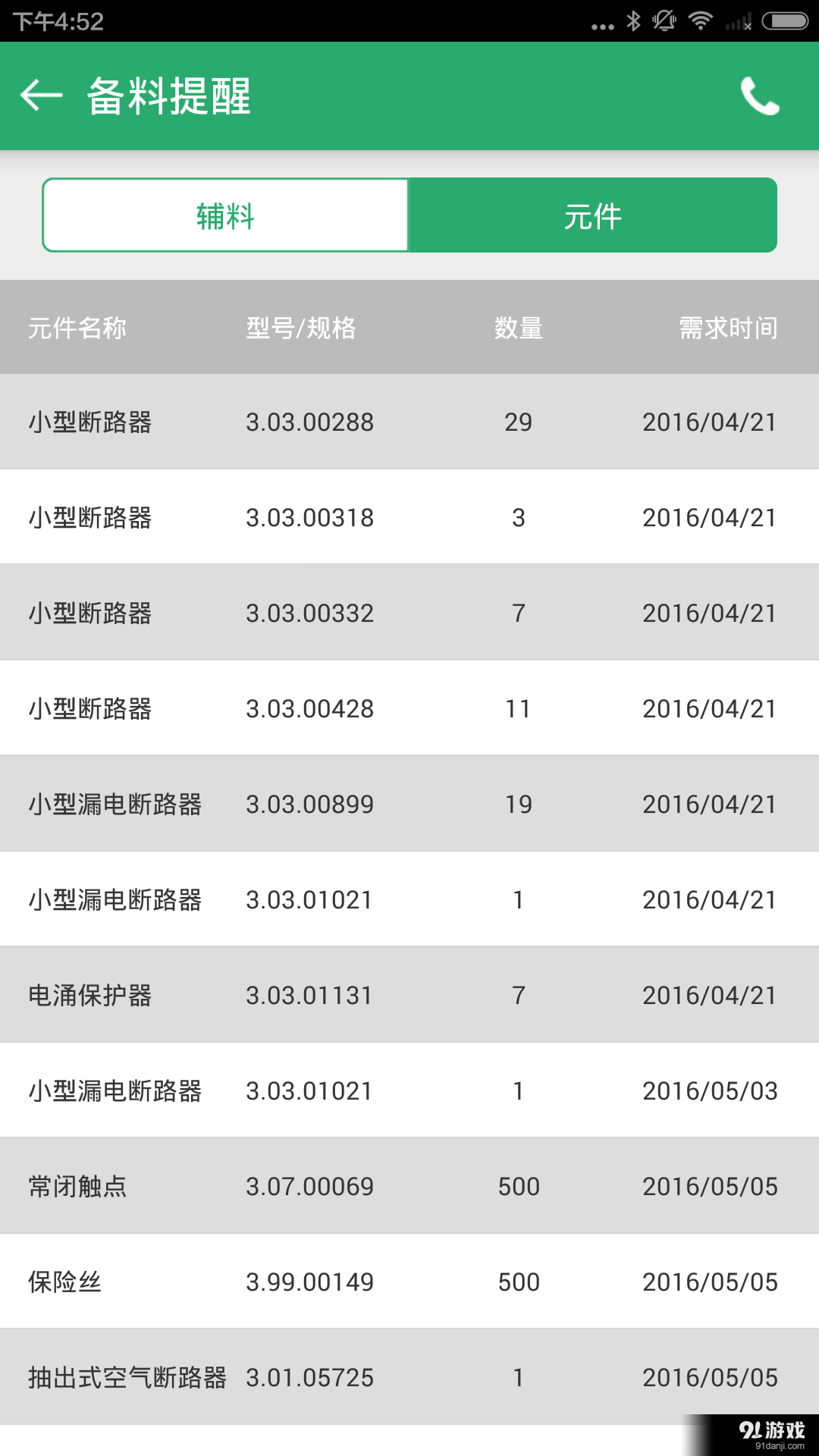Tap the battery indicator in the status bar

tap(783, 21)
